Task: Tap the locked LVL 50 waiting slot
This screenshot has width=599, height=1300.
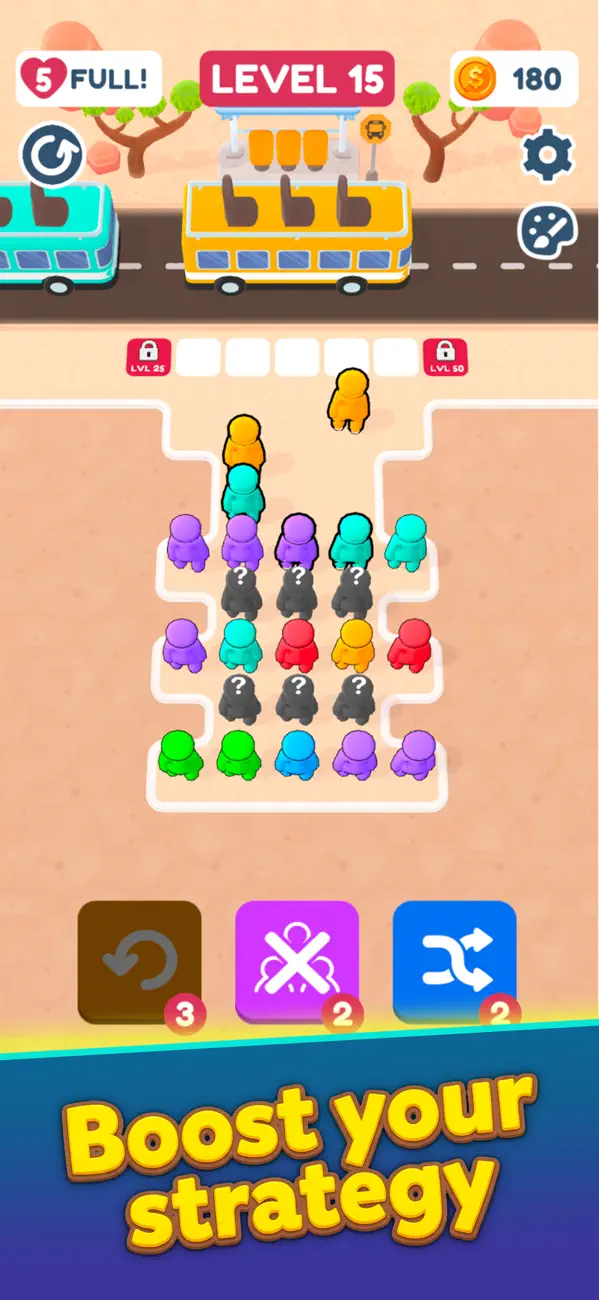Action: [444, 357]
